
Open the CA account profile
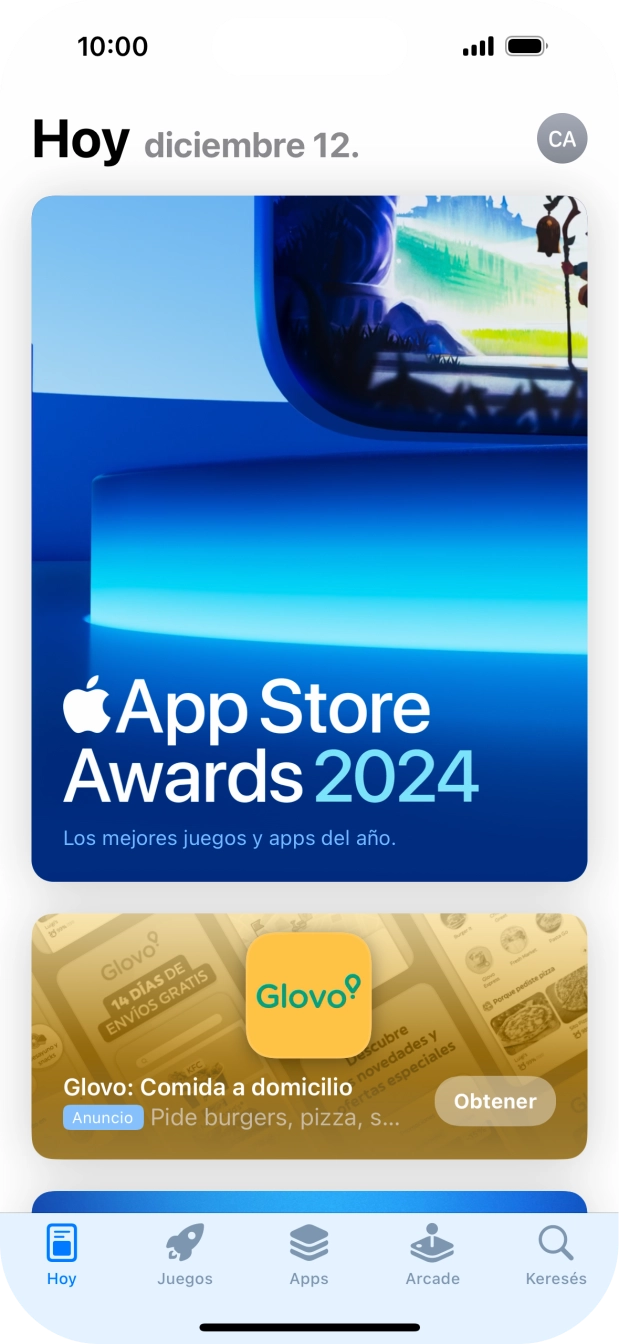tap(562, 139)
